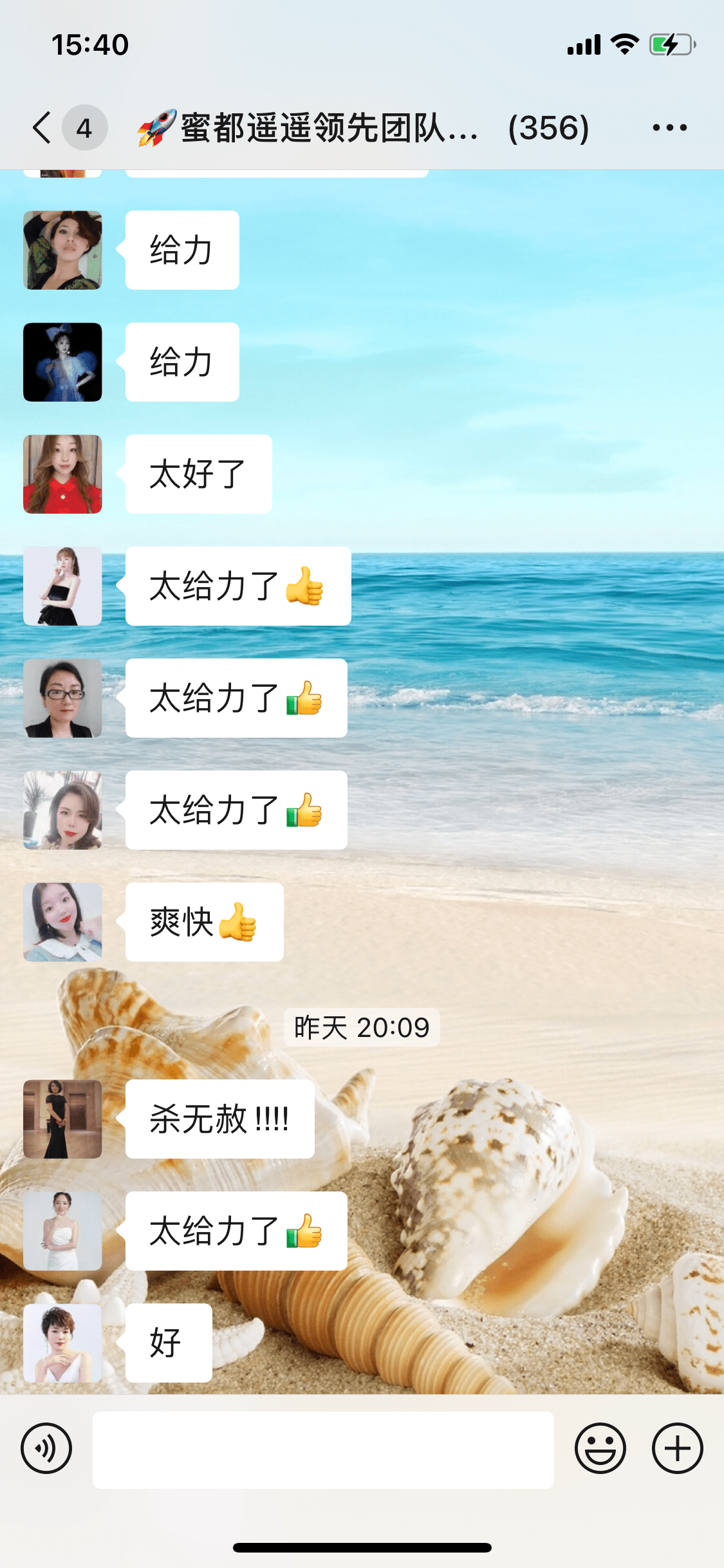Go back to the chat list
This screenshot has height=1568, width=724.
tap(42, 127)
